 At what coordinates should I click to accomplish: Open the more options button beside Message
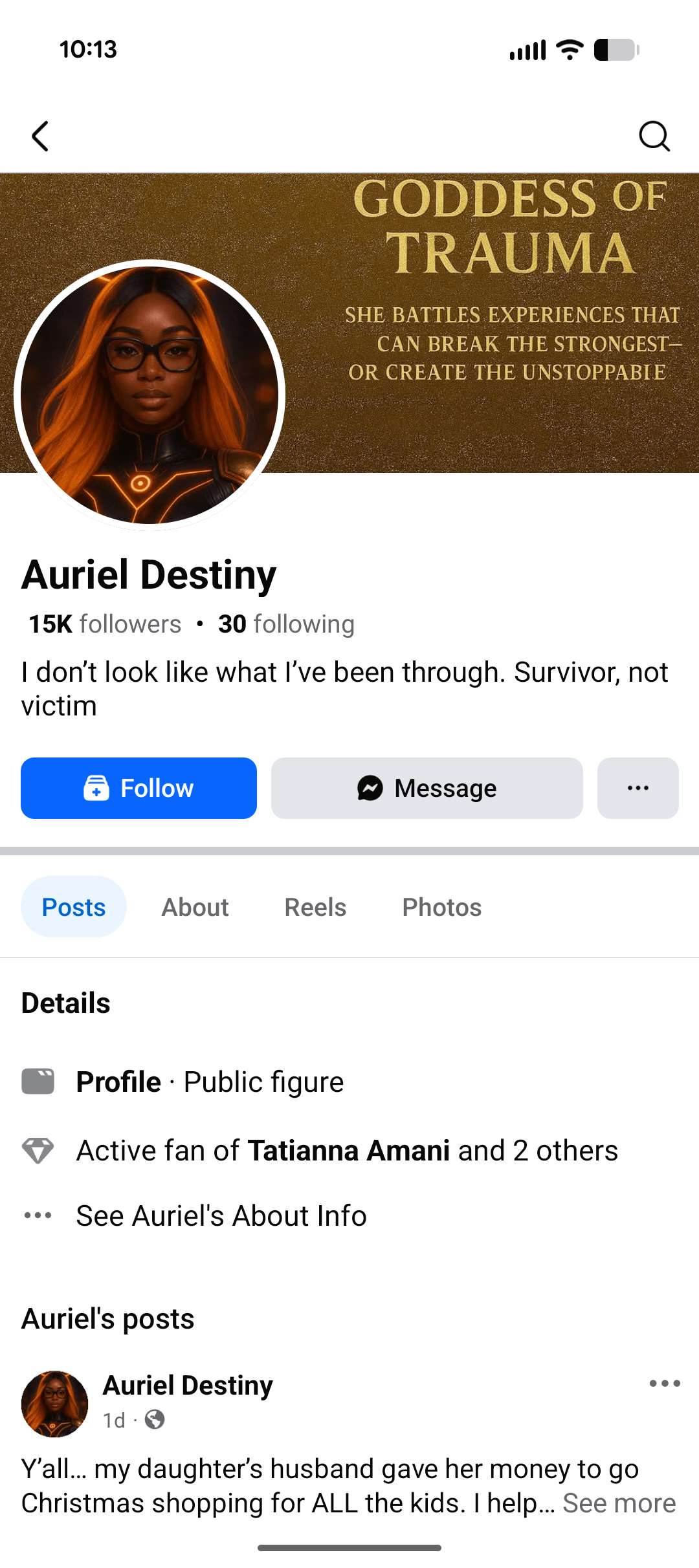[638, 788]
